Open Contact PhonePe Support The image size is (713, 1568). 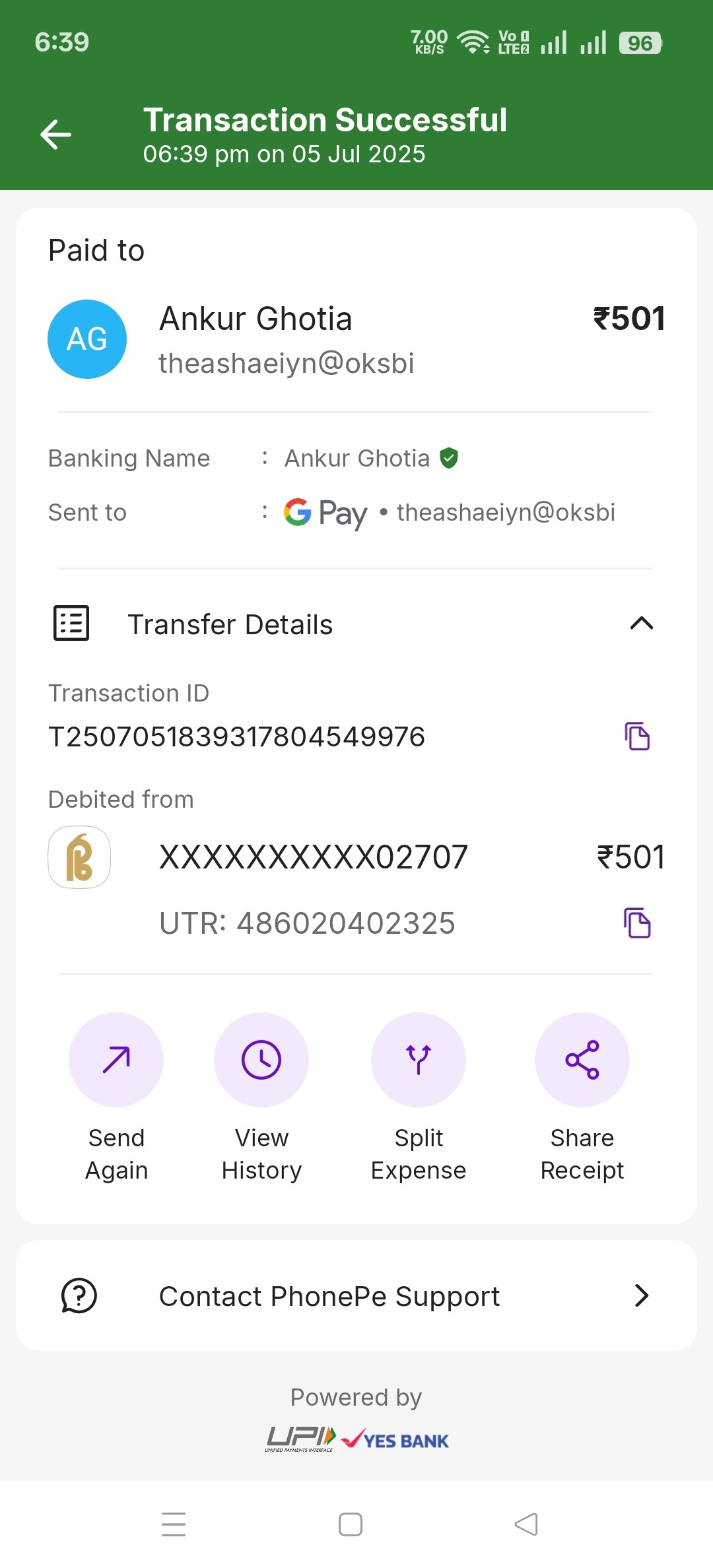click(356, 1295)
